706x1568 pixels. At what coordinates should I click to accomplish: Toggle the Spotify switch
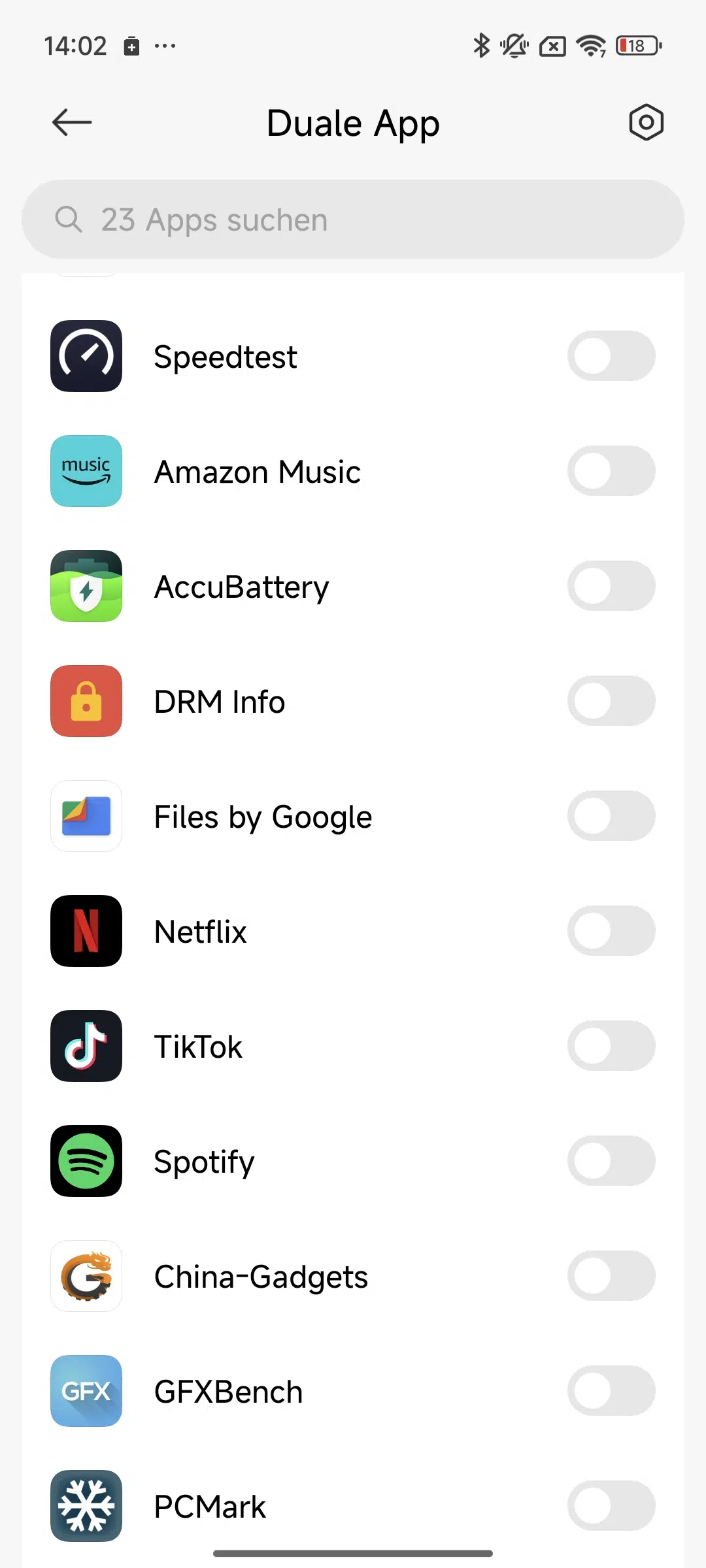611,1161
